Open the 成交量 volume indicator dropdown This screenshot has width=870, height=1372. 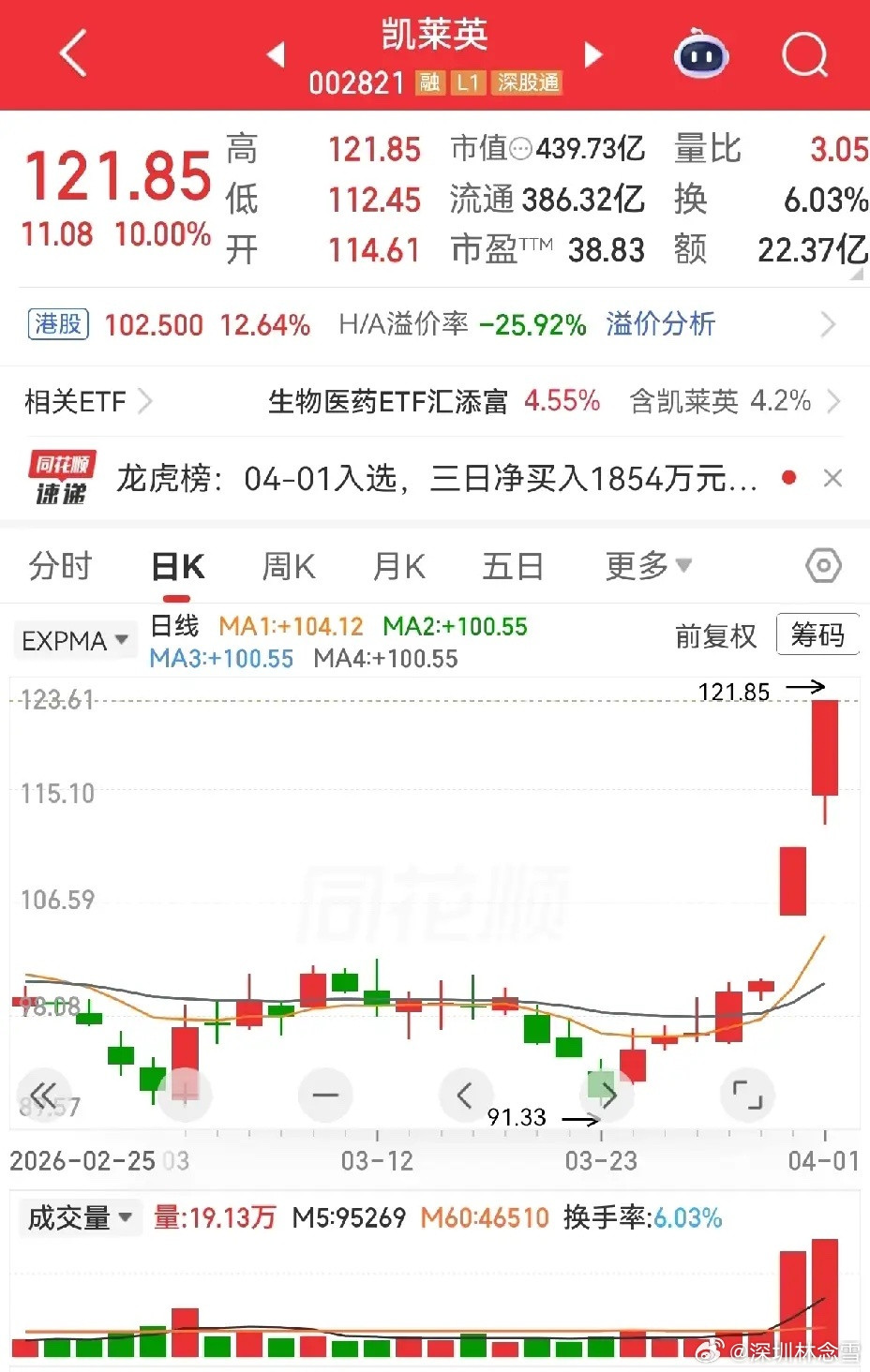click(80, 1217)
